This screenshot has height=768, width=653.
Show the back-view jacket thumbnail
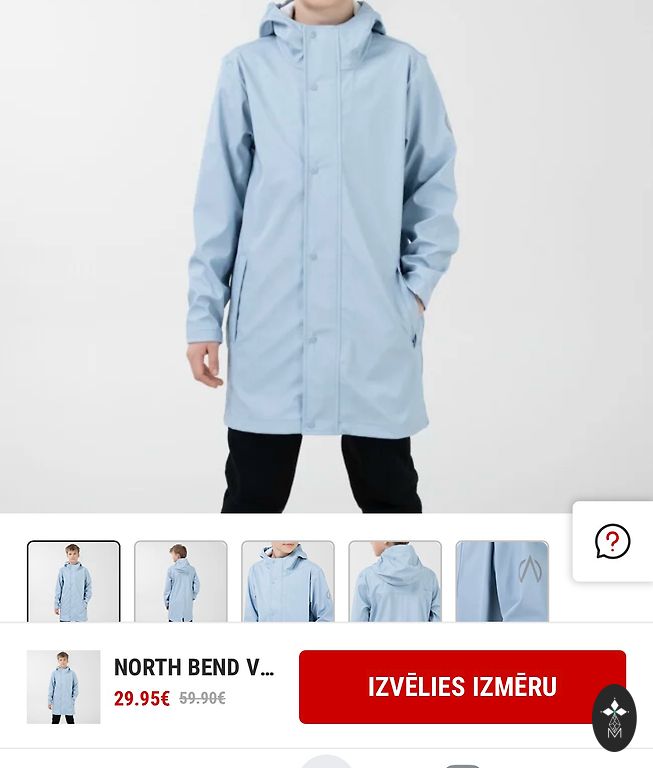181,582
